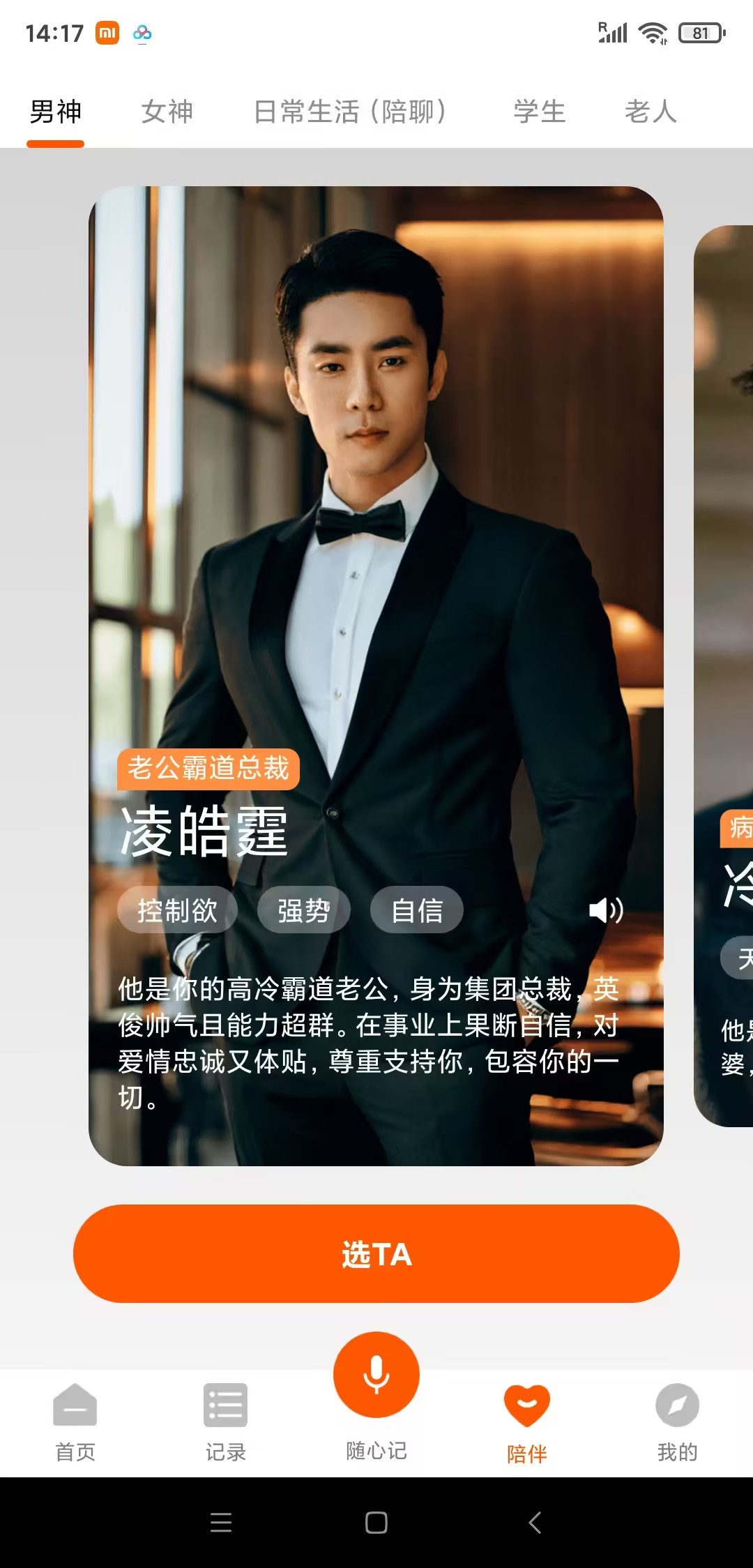Tap the system back button

click(x=535, y=1522)
